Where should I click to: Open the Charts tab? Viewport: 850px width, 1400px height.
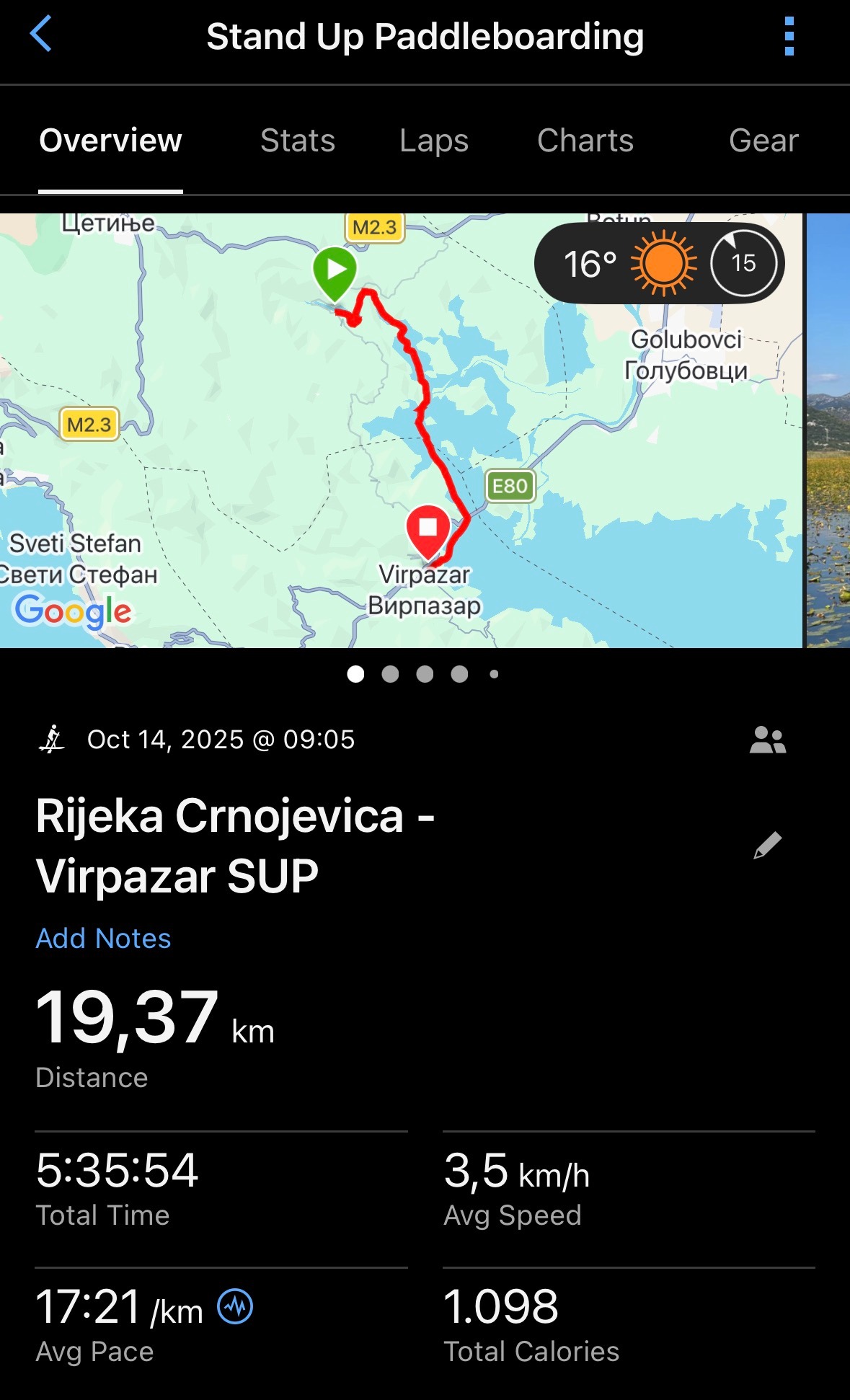tap(585, 141)
